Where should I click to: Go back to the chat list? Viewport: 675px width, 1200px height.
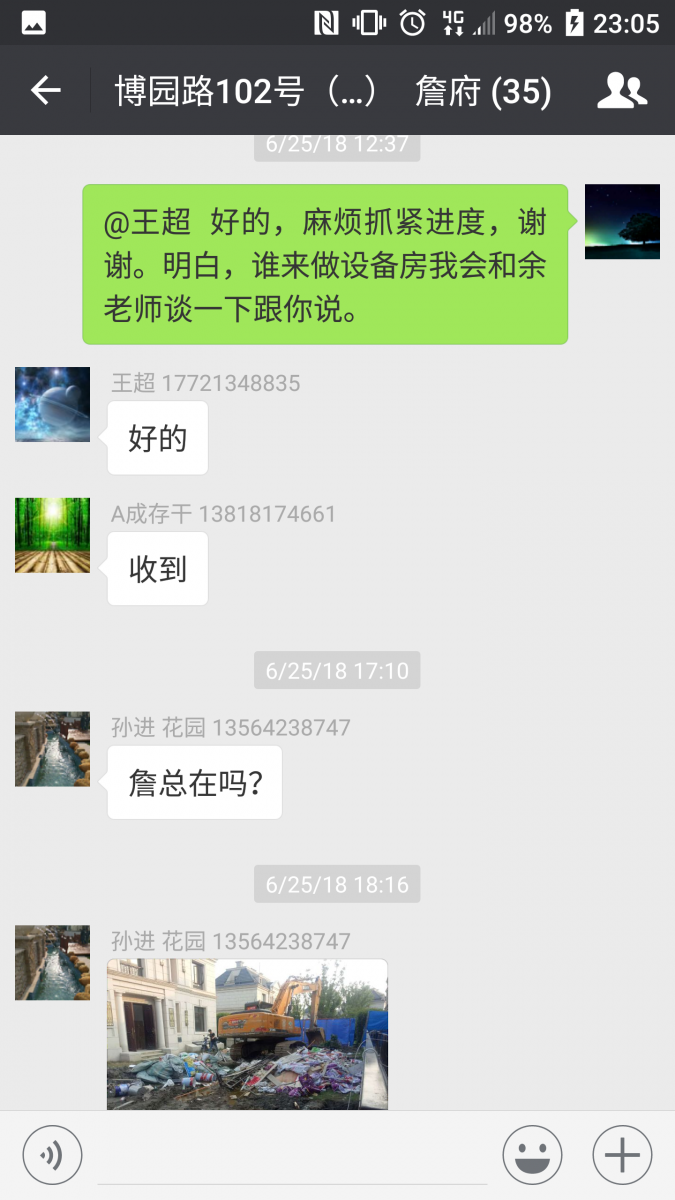coord(46,91)
